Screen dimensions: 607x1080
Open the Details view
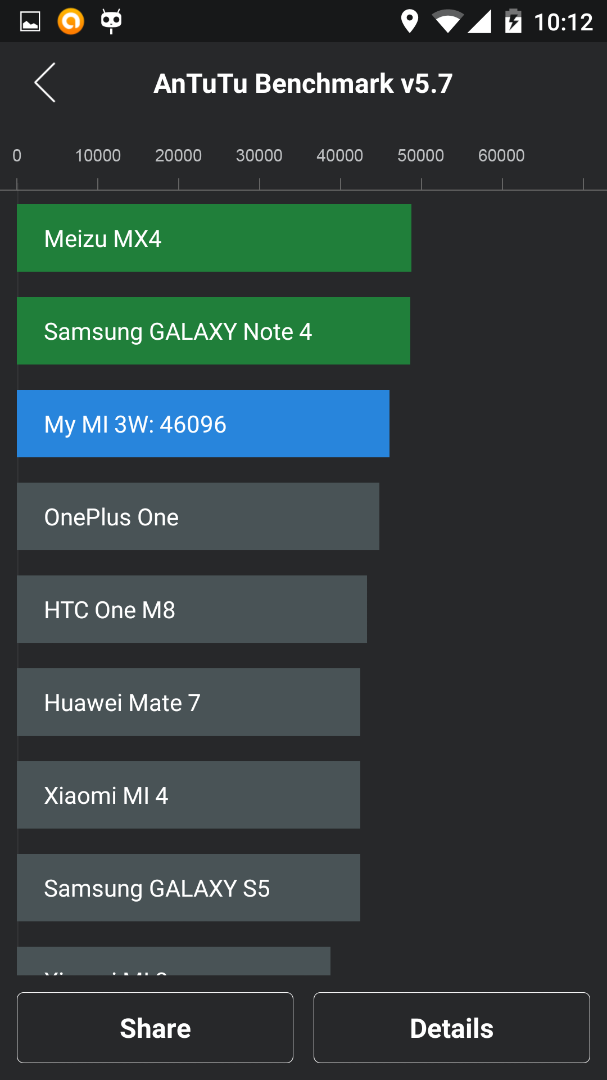pyautogui.click(x=451, y=1028)
